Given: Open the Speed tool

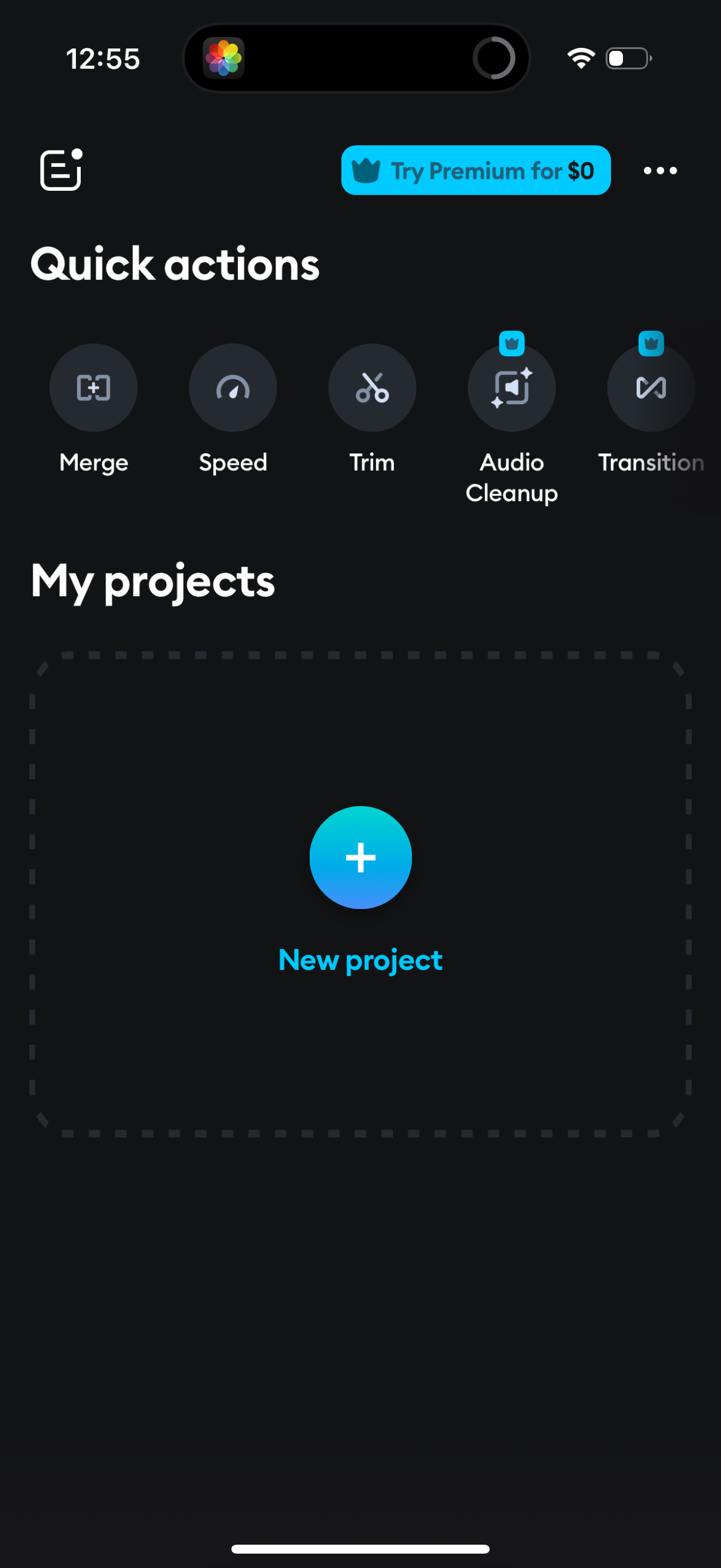Looking at the screenshot, I should [x=233, y=388].
